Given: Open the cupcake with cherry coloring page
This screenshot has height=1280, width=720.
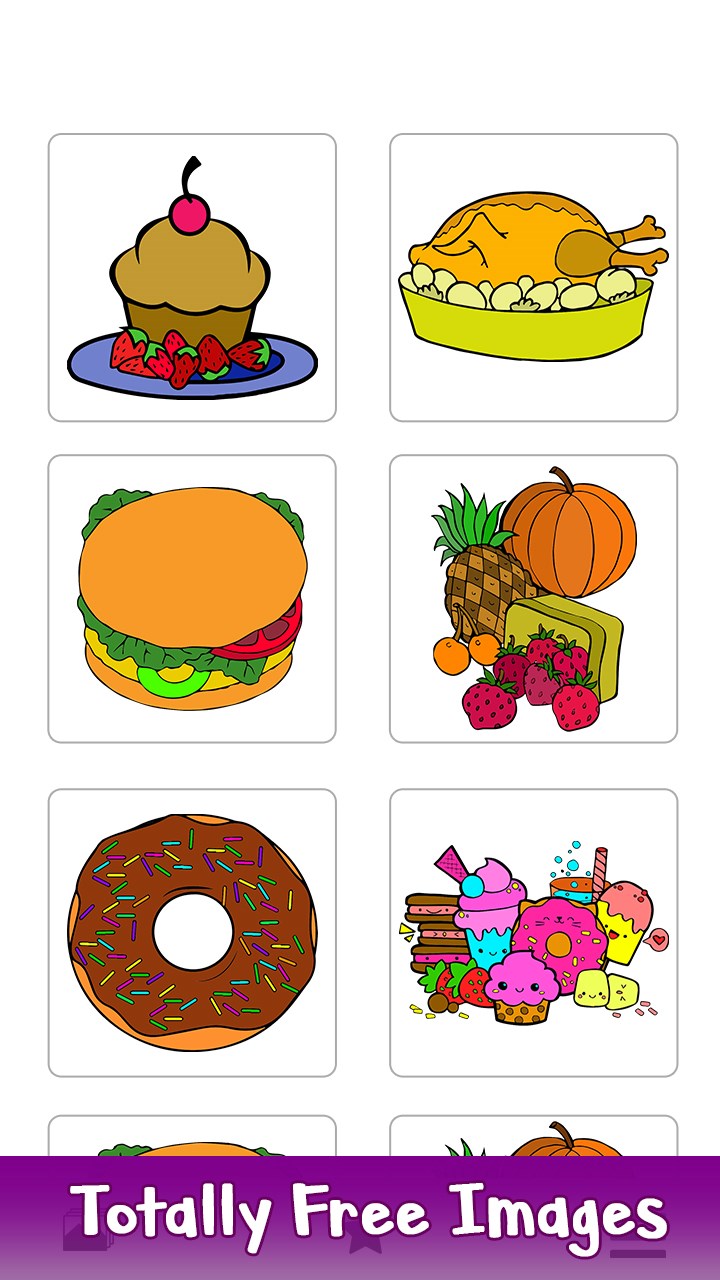Looking at the screenshot, I should click(x=192, y=278).
